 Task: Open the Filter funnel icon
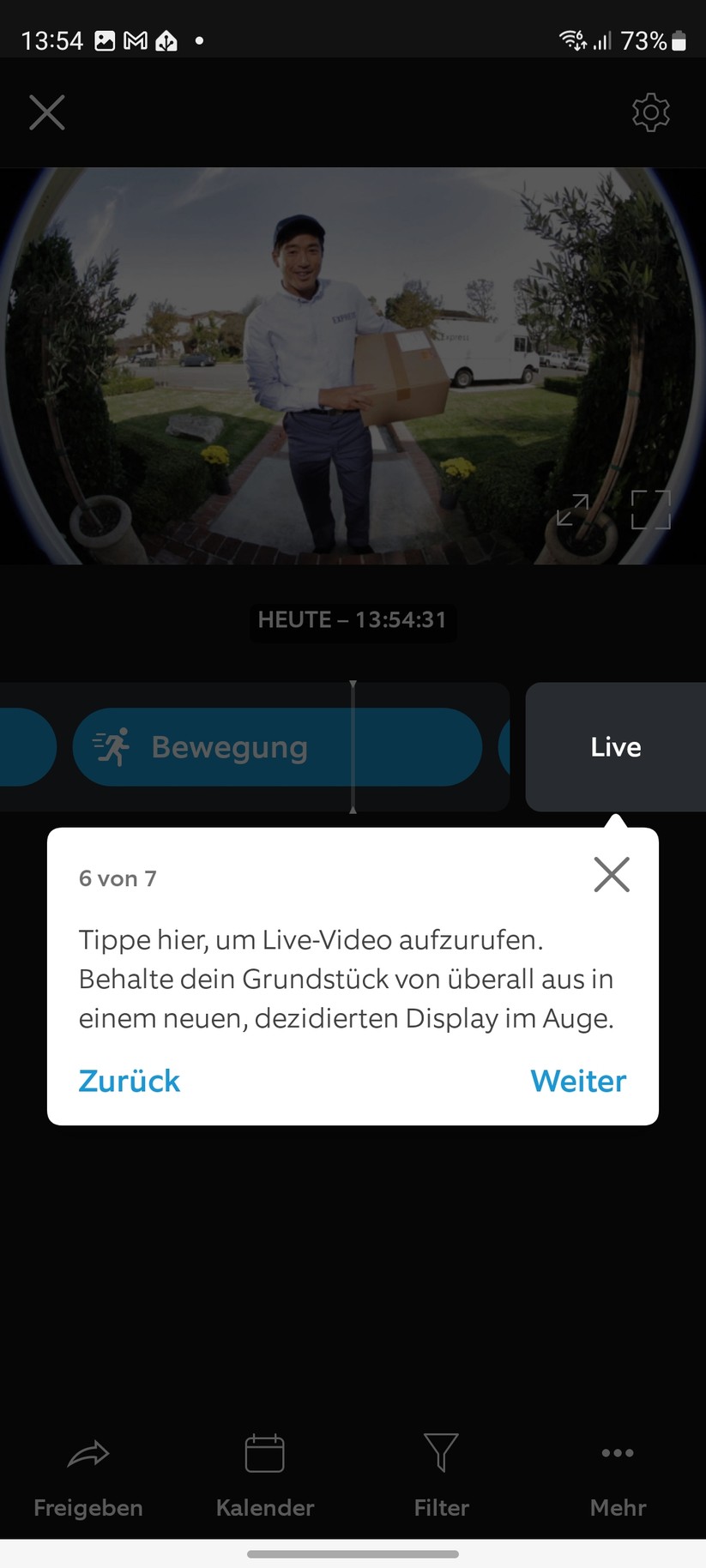[x=440, y=1454]
